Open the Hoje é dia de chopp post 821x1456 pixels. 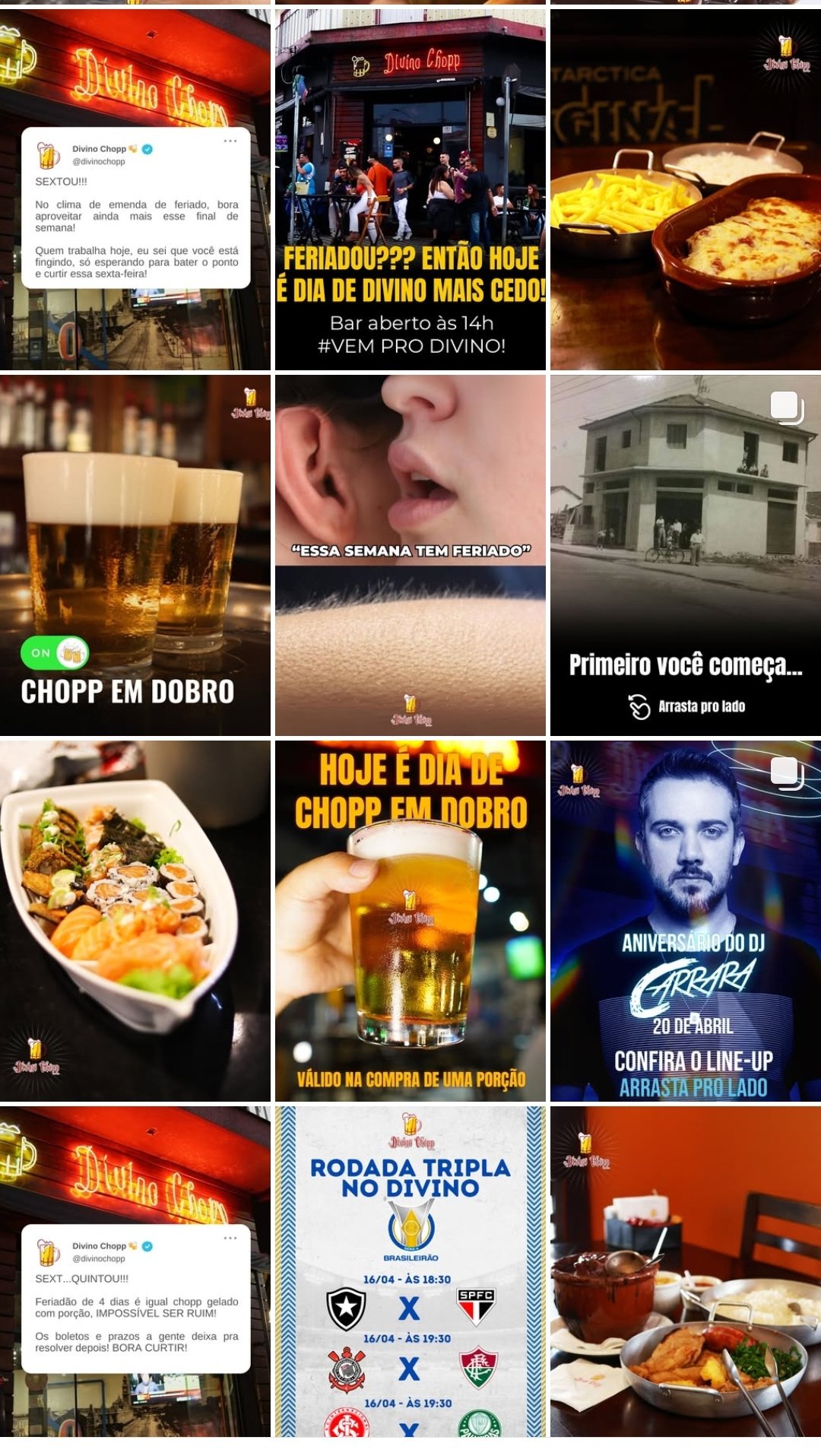point(410,920)
